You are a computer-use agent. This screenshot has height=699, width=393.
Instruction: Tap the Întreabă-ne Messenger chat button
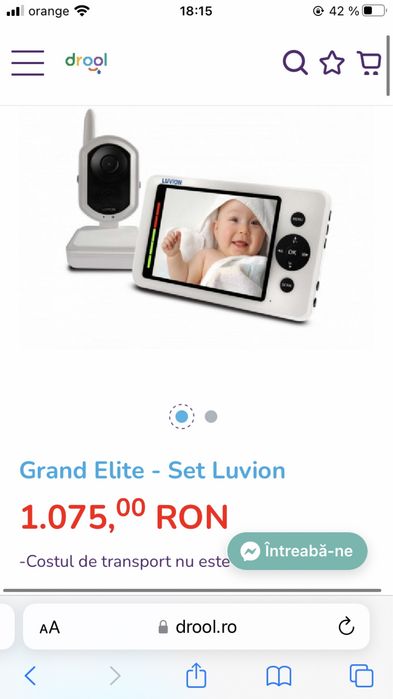297,551
